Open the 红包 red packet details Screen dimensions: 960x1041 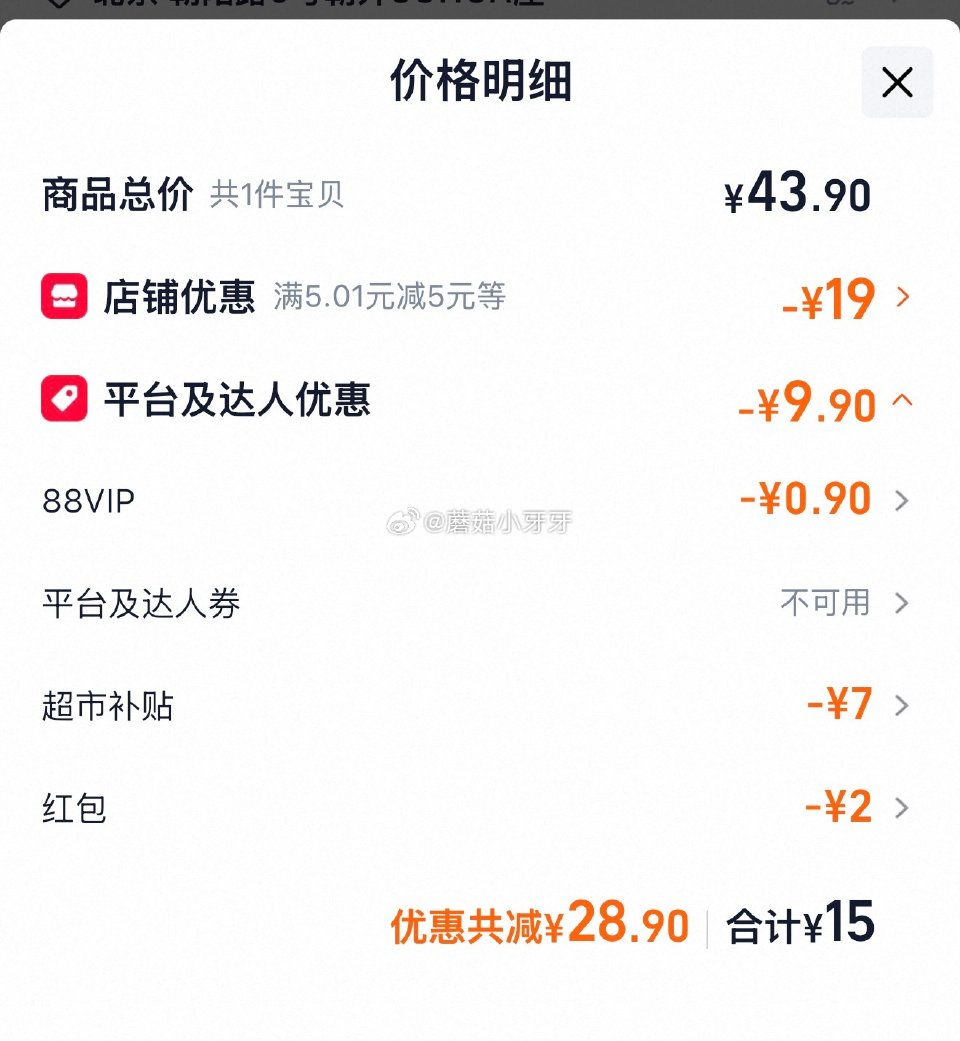pos(902,807)
